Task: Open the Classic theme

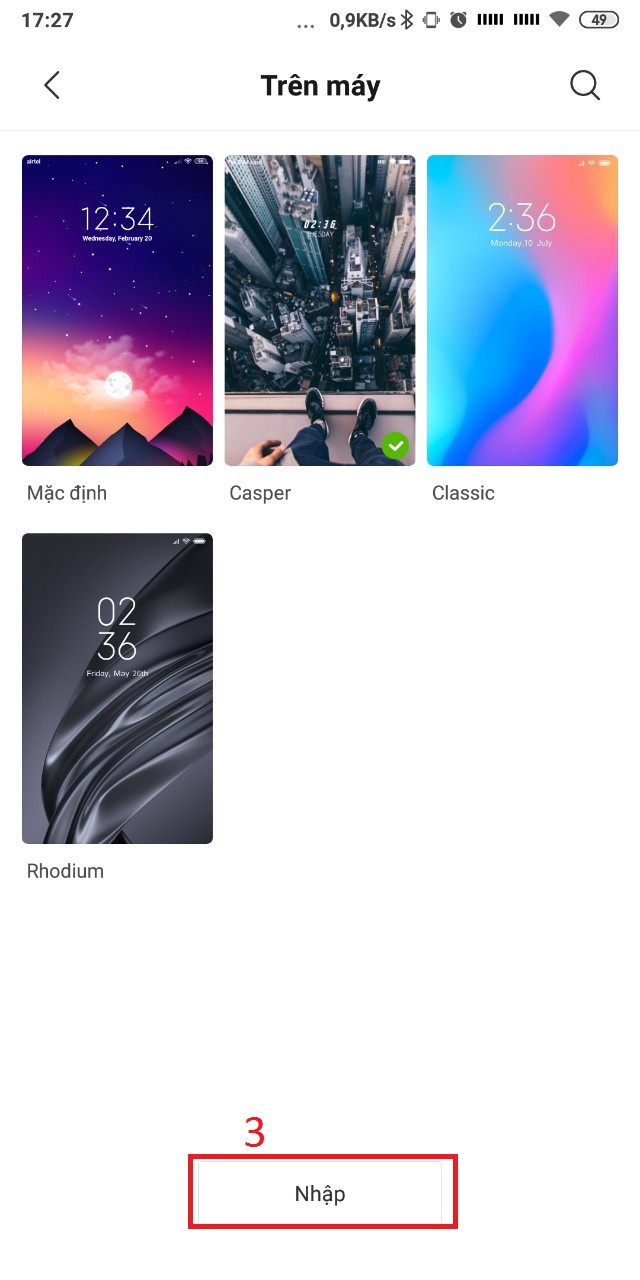Action: point(521,310)
